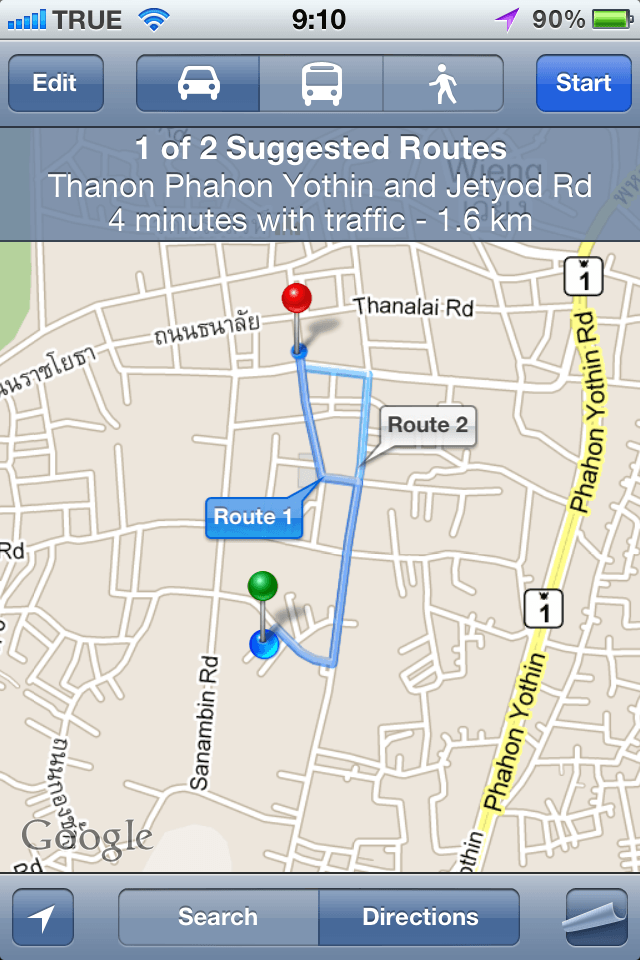The image size is (640, 960).
Task: Switch to walking directions
Action: pyautogui.click(x=443, y=83)
